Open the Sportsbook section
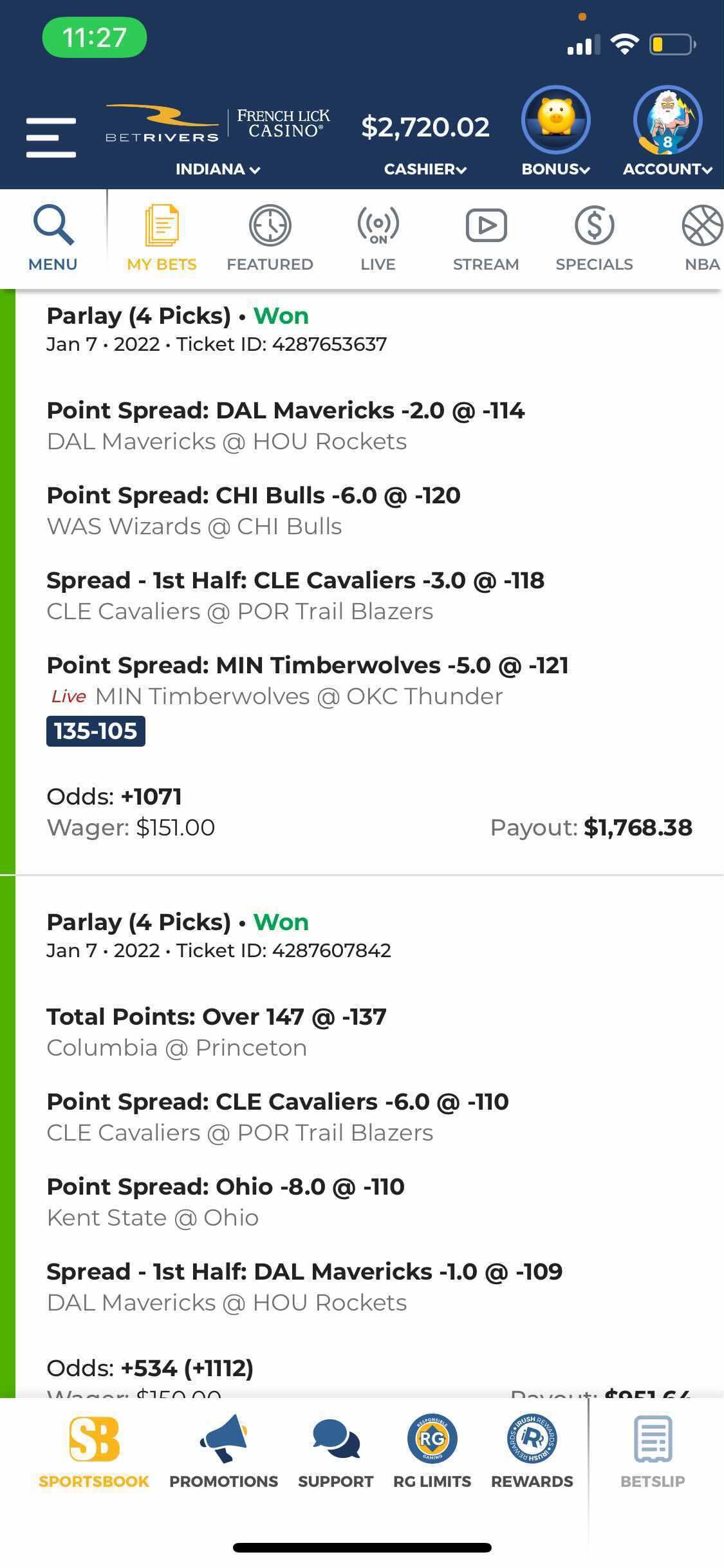The height and width of the screenshot is (1568, 724). (x=94, y=1453)
